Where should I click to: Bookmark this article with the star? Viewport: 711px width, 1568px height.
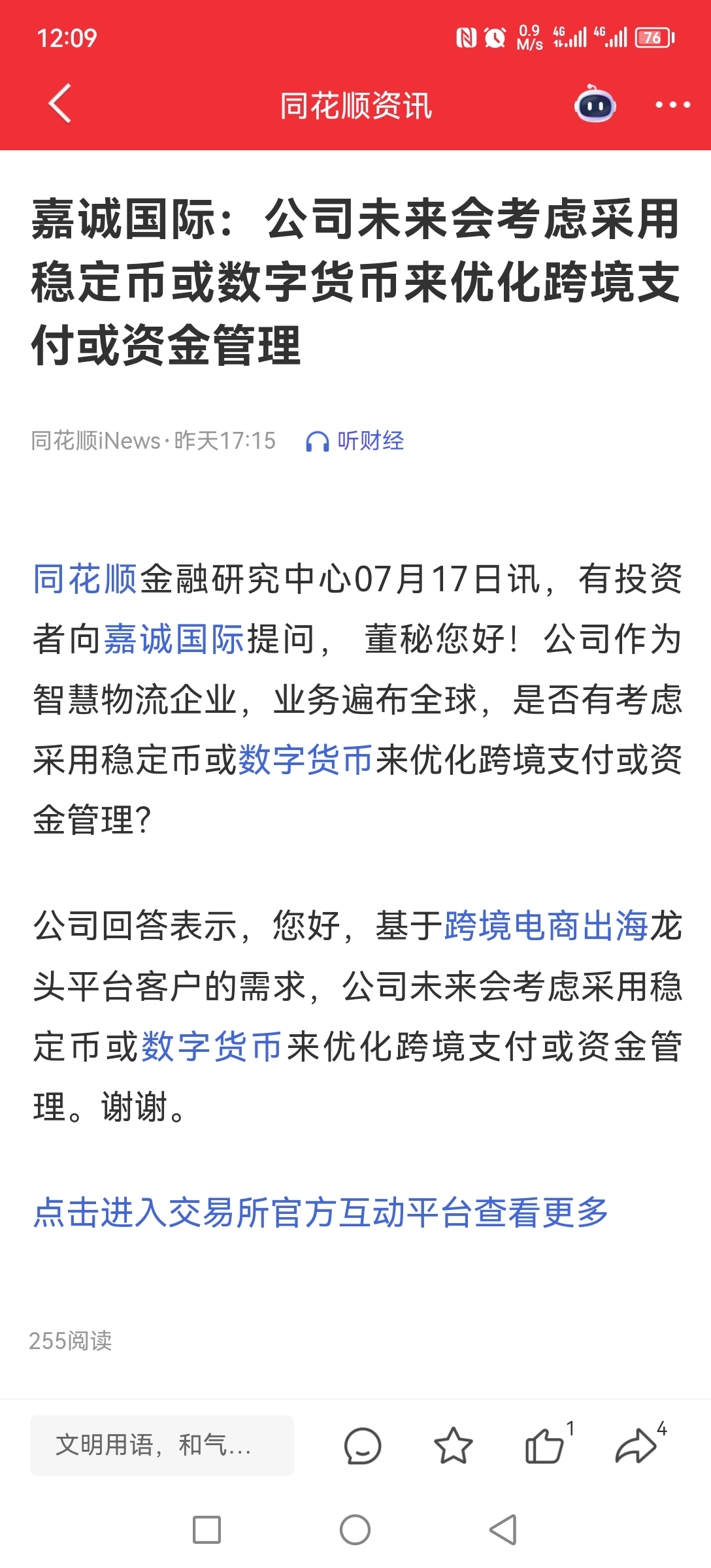(x=453, y=1445)
